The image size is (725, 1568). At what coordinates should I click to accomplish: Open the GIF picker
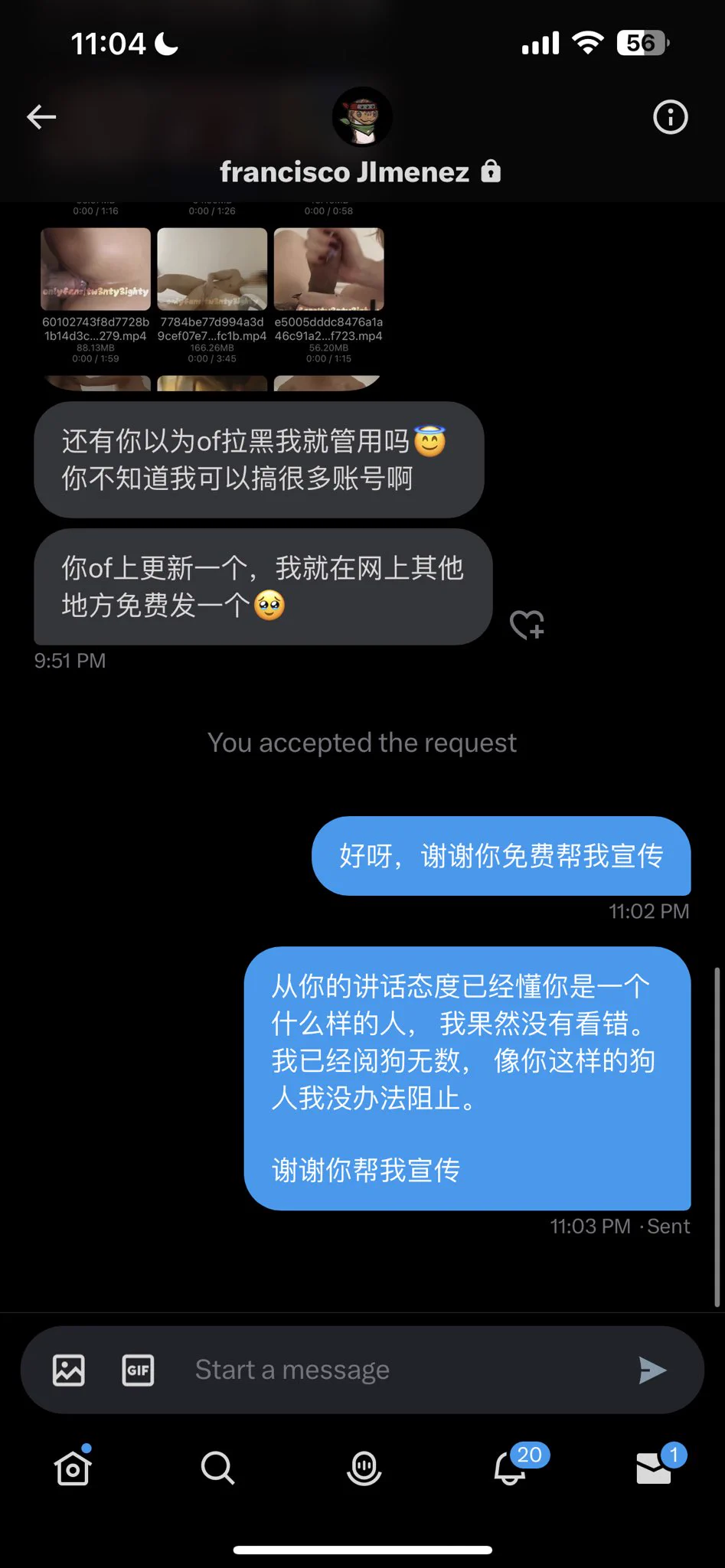pos(138,1370)
